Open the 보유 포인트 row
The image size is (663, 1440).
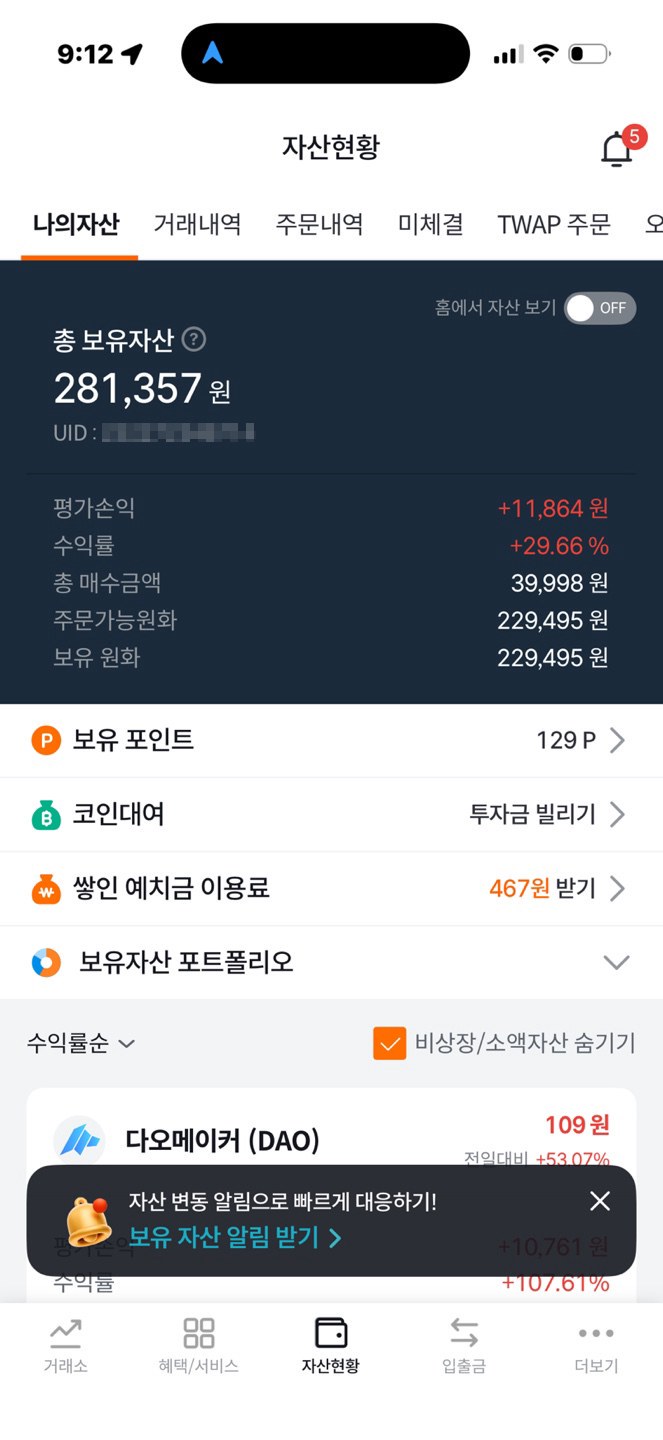(331, 741)
